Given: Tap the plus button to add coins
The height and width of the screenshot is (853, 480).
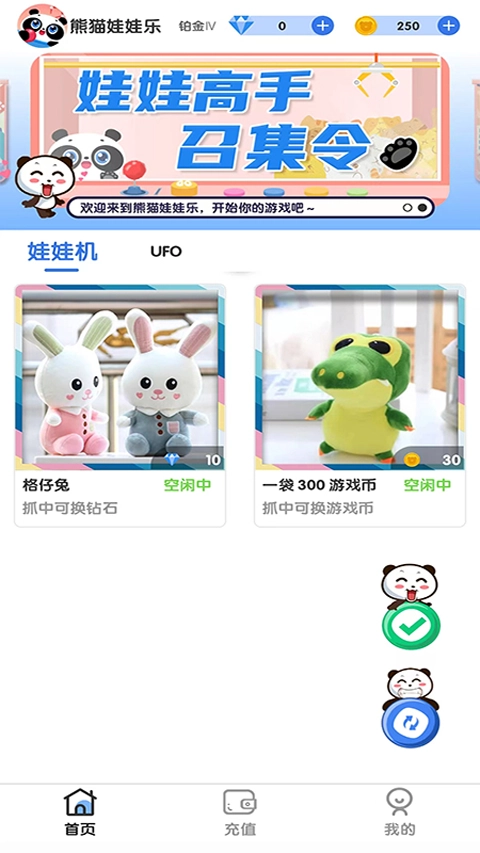Looking at the screenshot, I should (448, 26).
